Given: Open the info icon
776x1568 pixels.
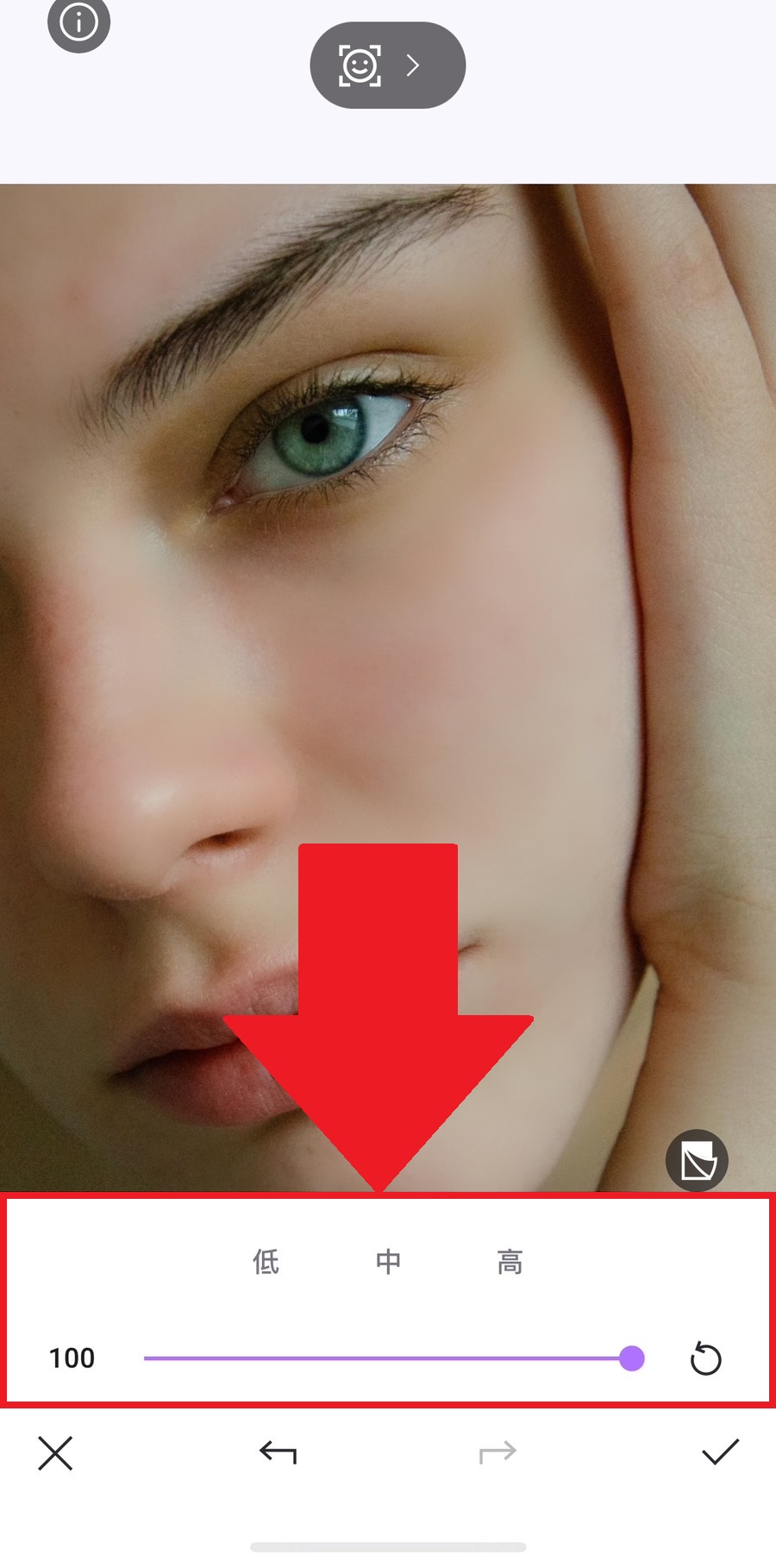Looking at the screenshot, I should click(78, 23).
